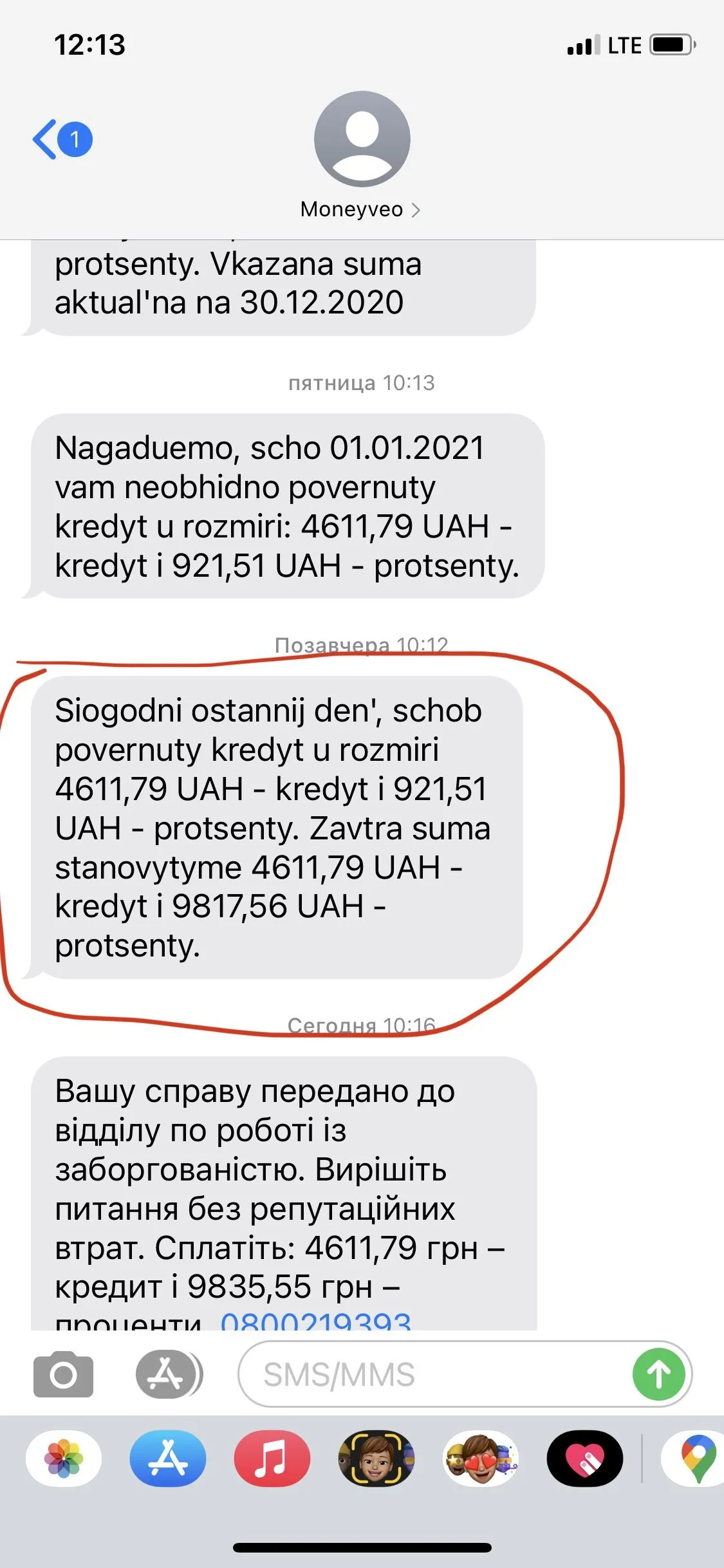This screenshot has height=1568, width=724.
Task: Call the phone number 0800219393 link
Action: click(315, 1321)
